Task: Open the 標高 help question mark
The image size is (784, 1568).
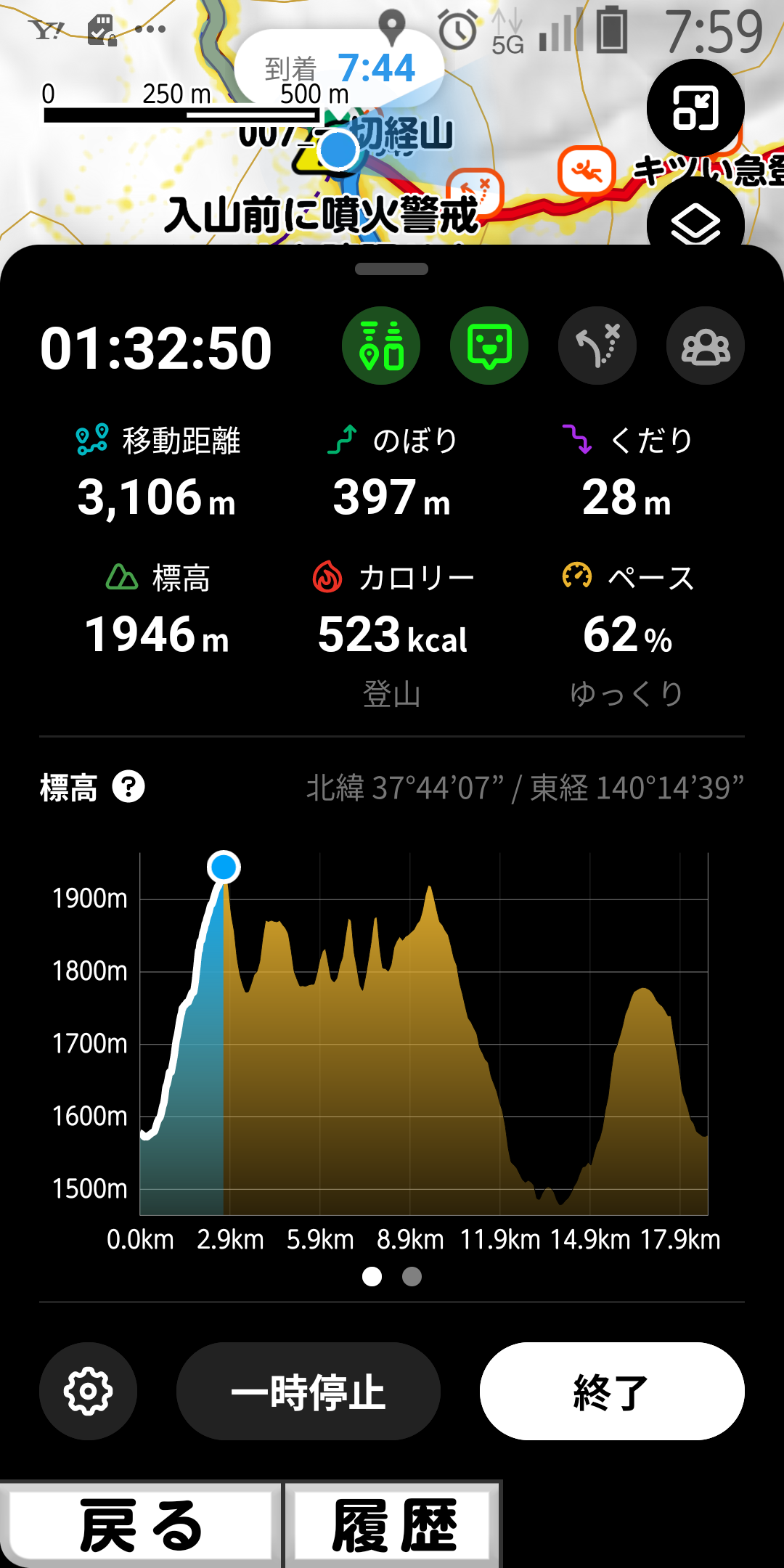Action: pyautogui.click(x=128, y=787)
